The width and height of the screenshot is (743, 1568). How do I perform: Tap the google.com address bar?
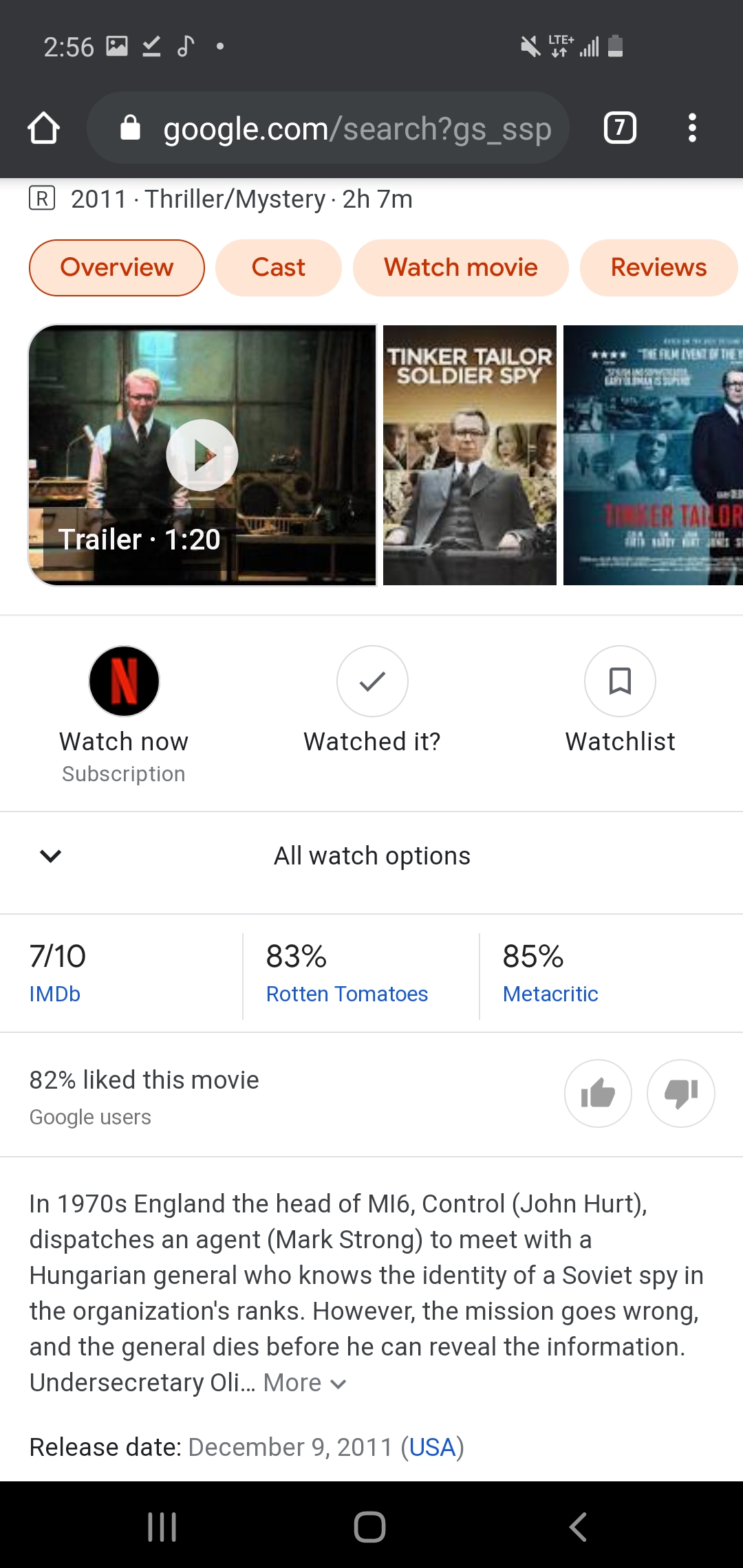click(x=328, y=128)
